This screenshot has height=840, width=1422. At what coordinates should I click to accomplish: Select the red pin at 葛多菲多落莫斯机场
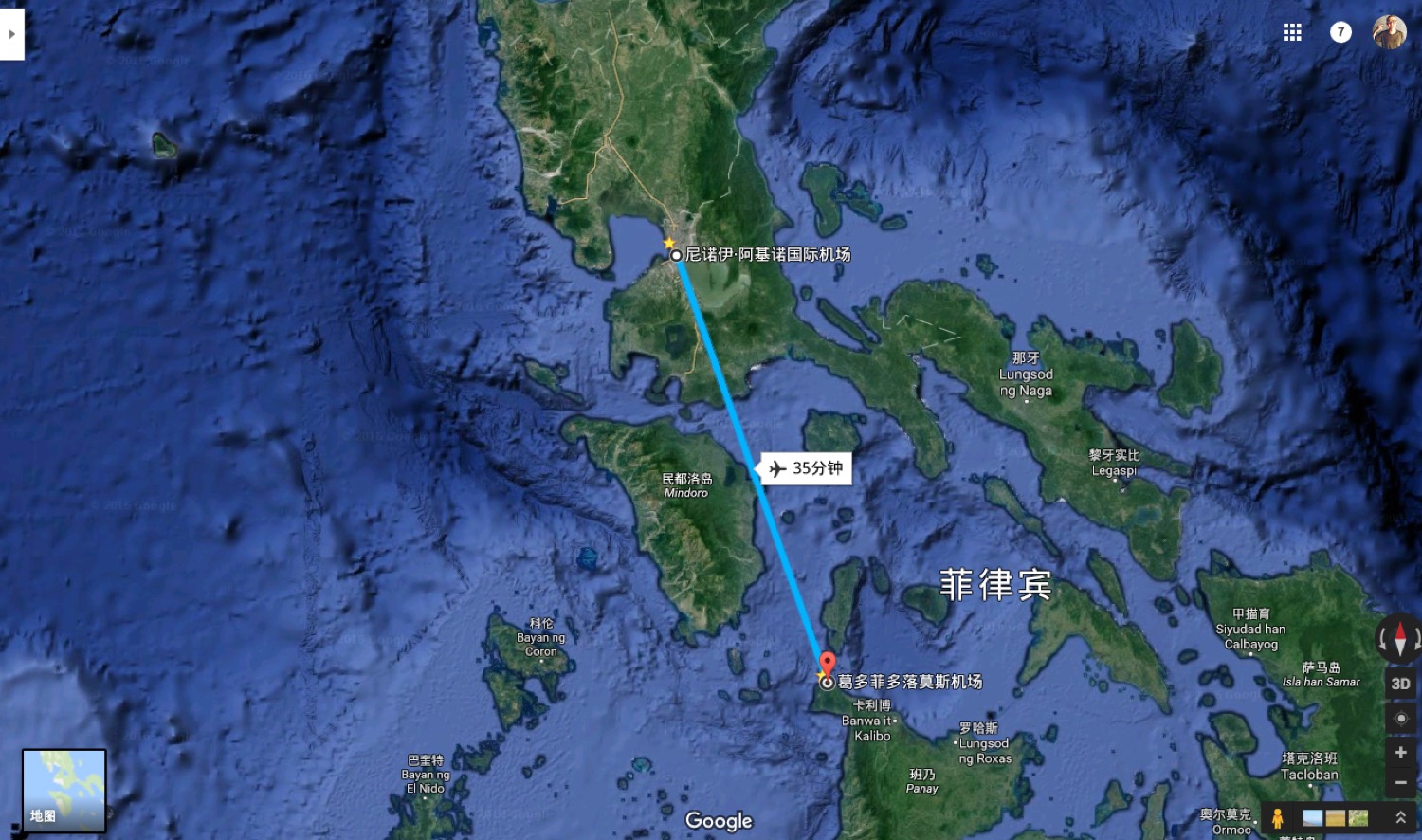[828, 664]
